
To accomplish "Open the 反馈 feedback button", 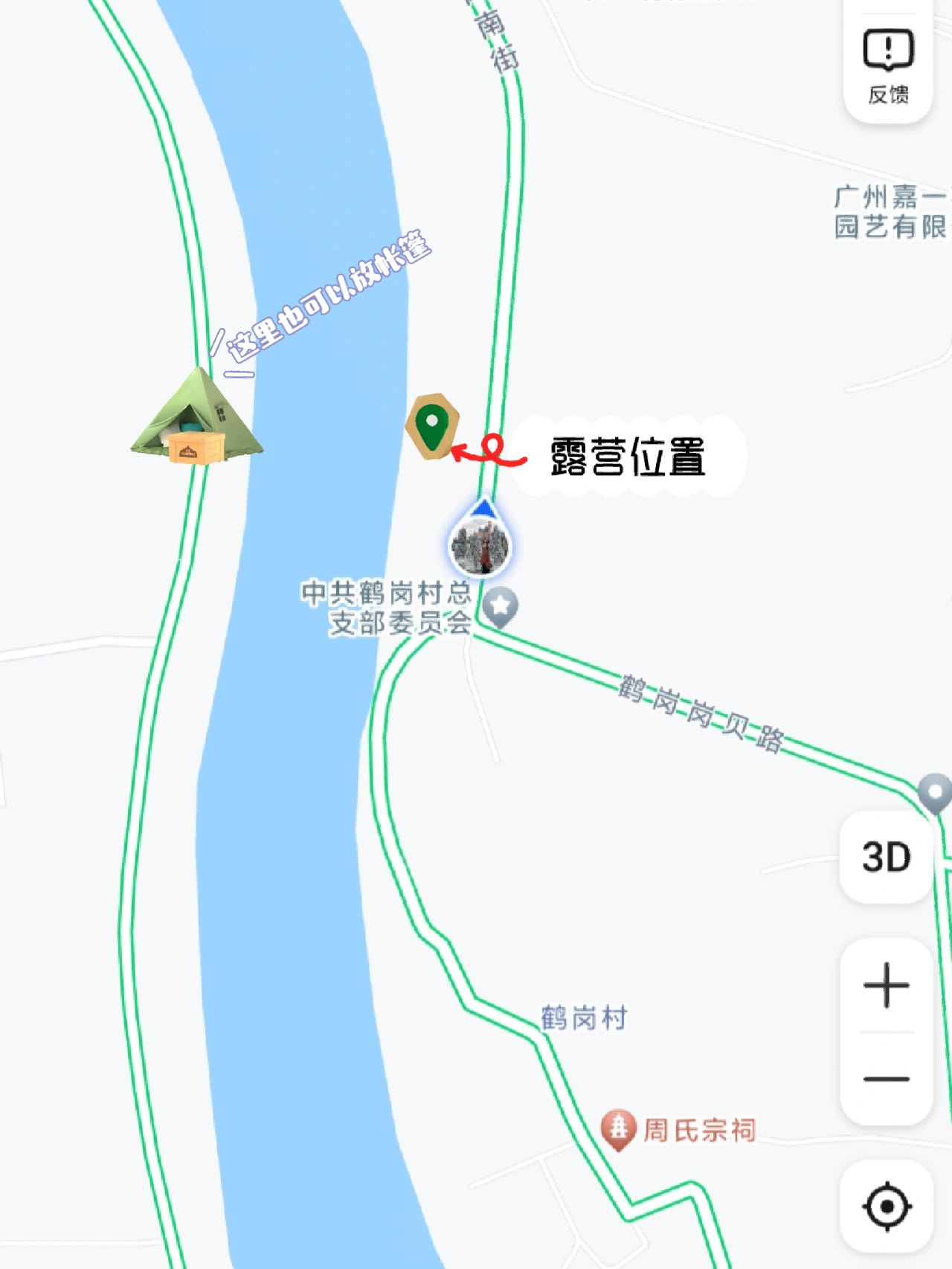I will 888,65.
